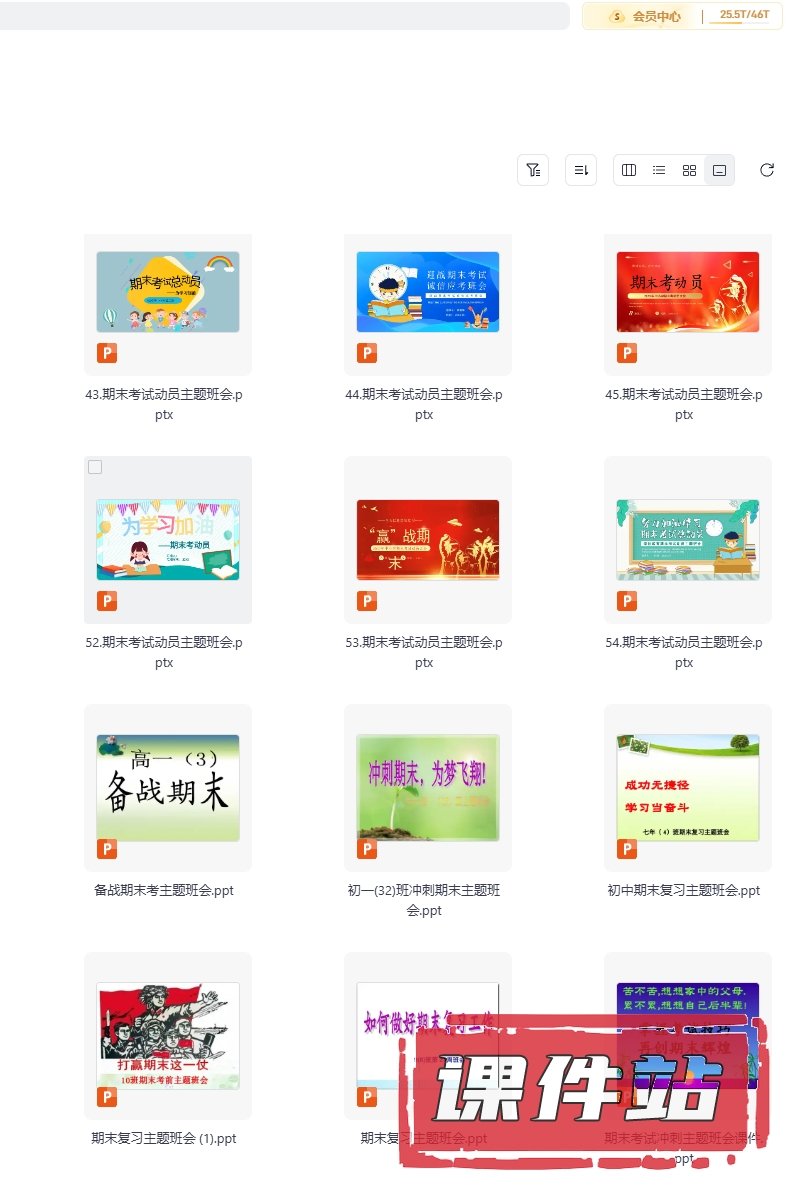Image resolution: width=800 pixels, height=1200 pixels.
Task: Open 54.期末考试动员主题班会.pptx
Action: [688, 540]
